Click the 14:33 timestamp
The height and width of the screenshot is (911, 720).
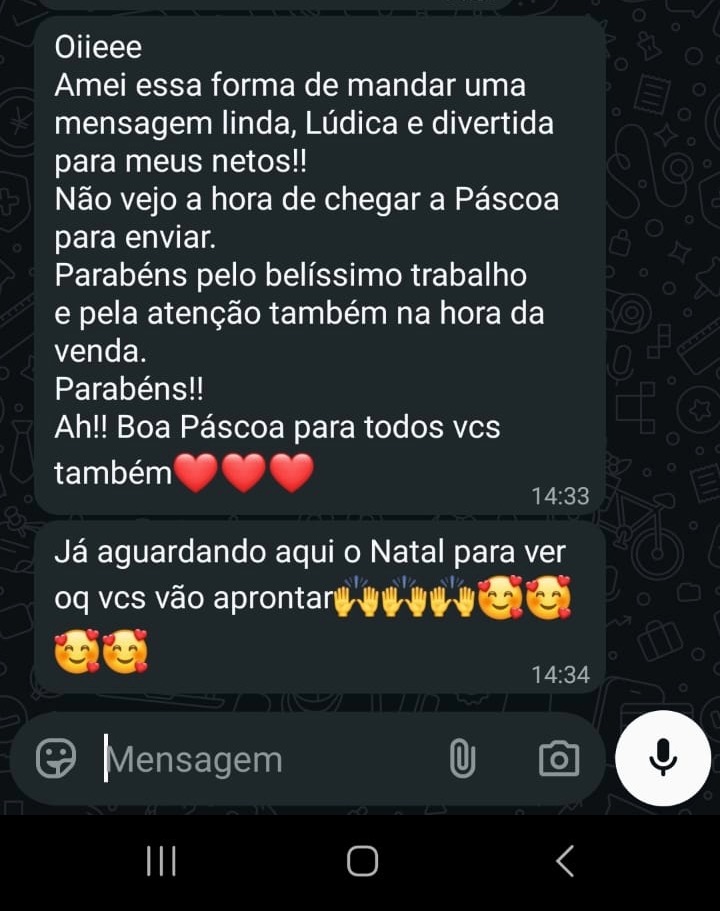(x=563, y=495)
